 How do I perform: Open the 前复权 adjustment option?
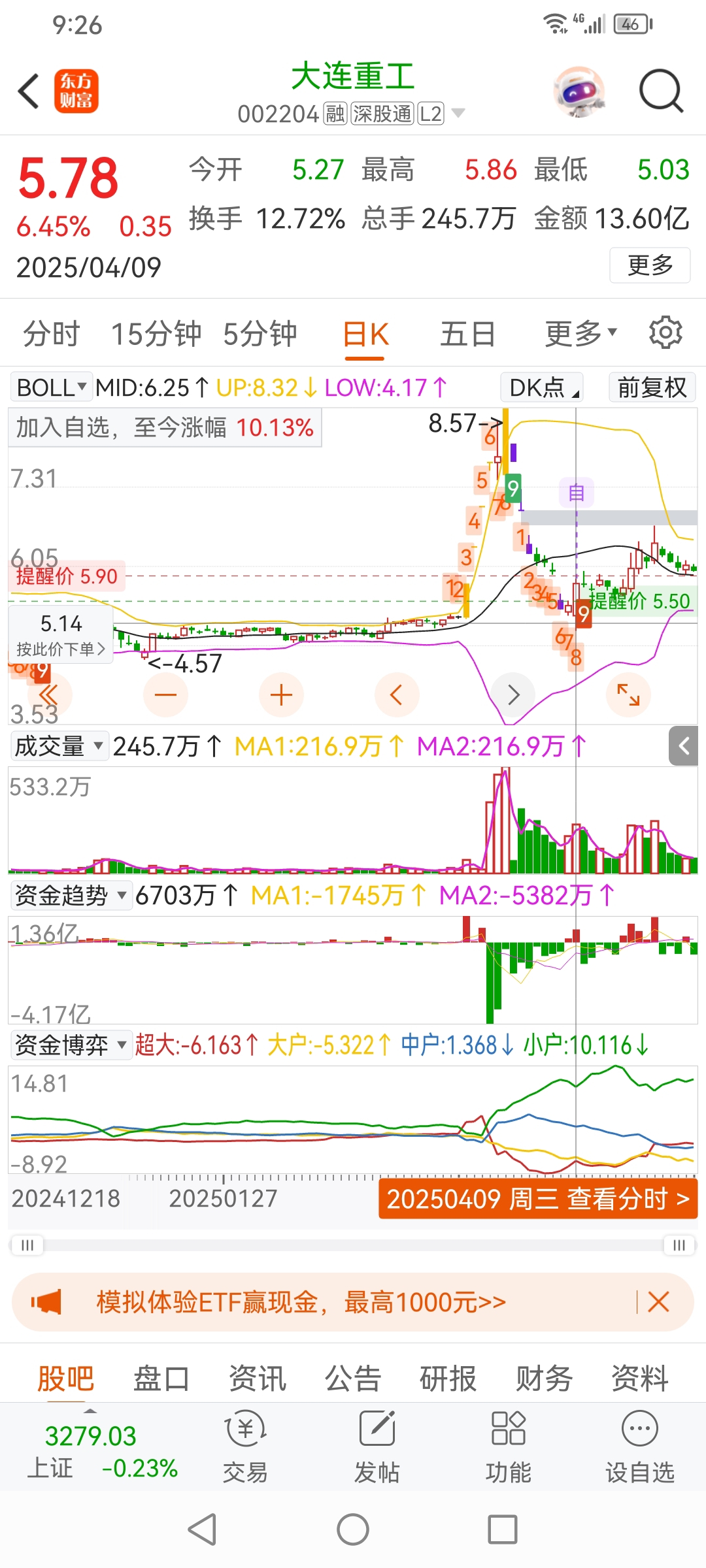point(652,387)
